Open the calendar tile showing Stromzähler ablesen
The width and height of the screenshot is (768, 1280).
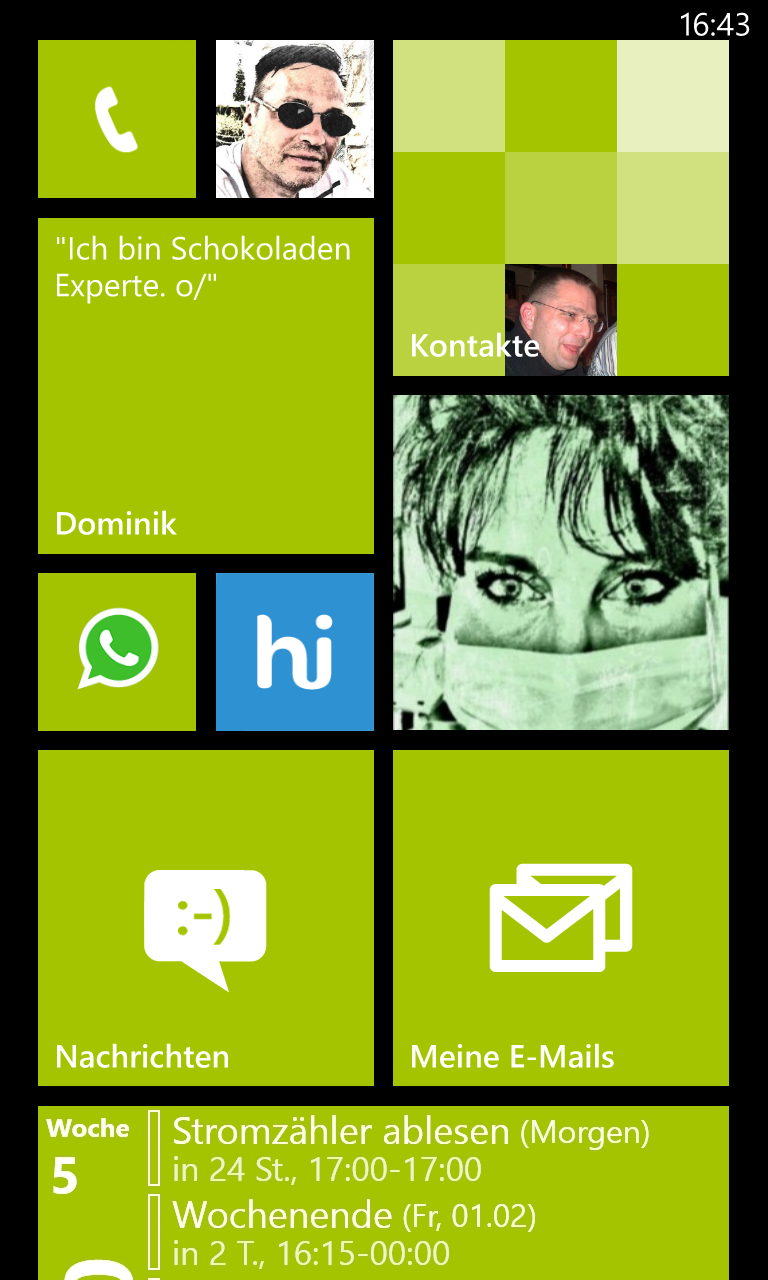[x=384, y=1193]
